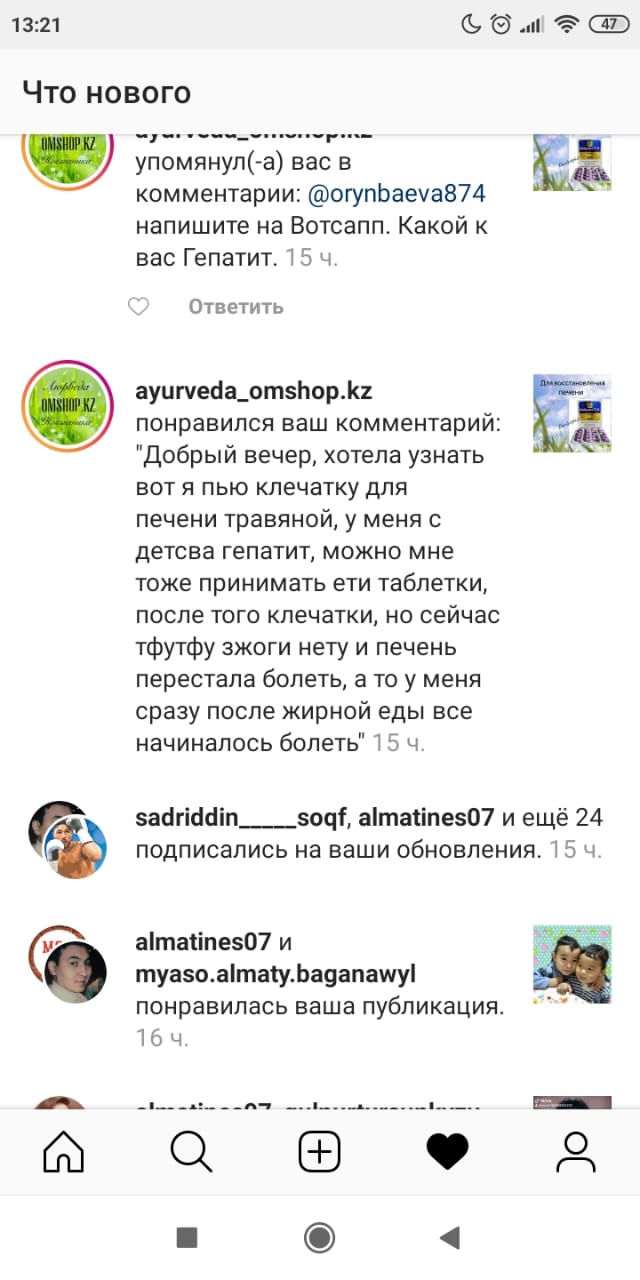The width and height of the screenshot is (640, 1280).
Task: Go back using system back button
Action: pyautogui.click(x=450, y=1238)
